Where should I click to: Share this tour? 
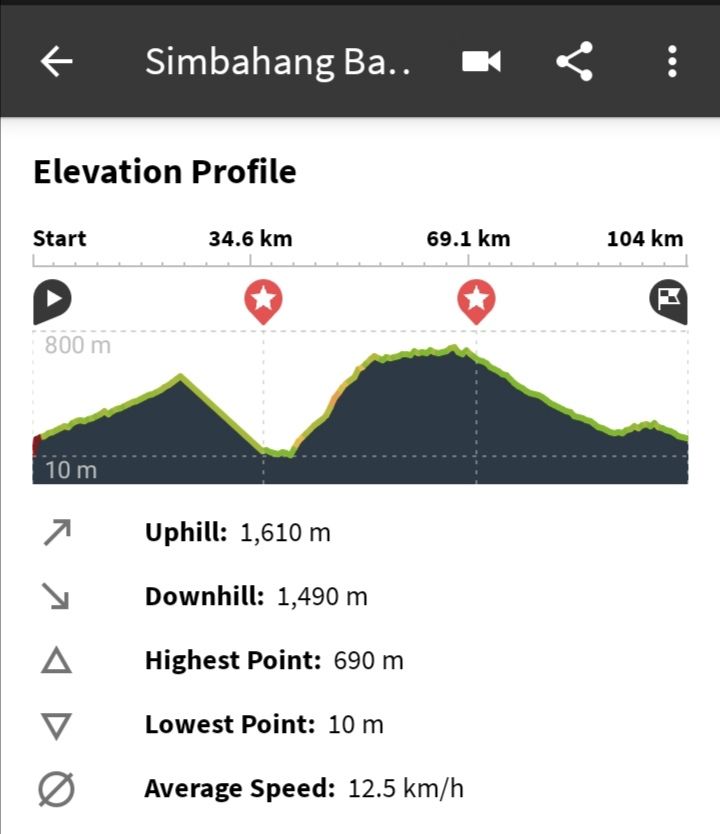coord(574,62)
